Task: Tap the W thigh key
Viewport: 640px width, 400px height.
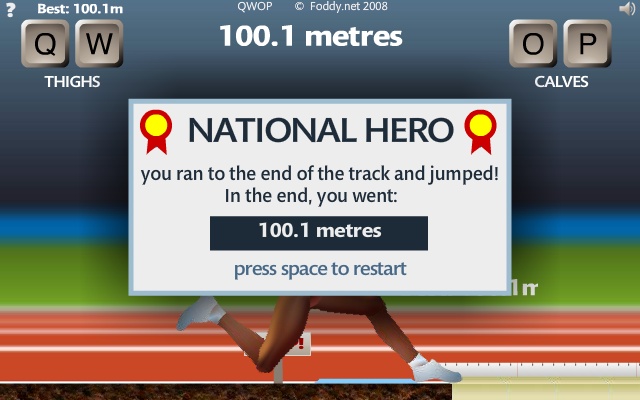Action: pyautogui.click(x=98, y=44)
